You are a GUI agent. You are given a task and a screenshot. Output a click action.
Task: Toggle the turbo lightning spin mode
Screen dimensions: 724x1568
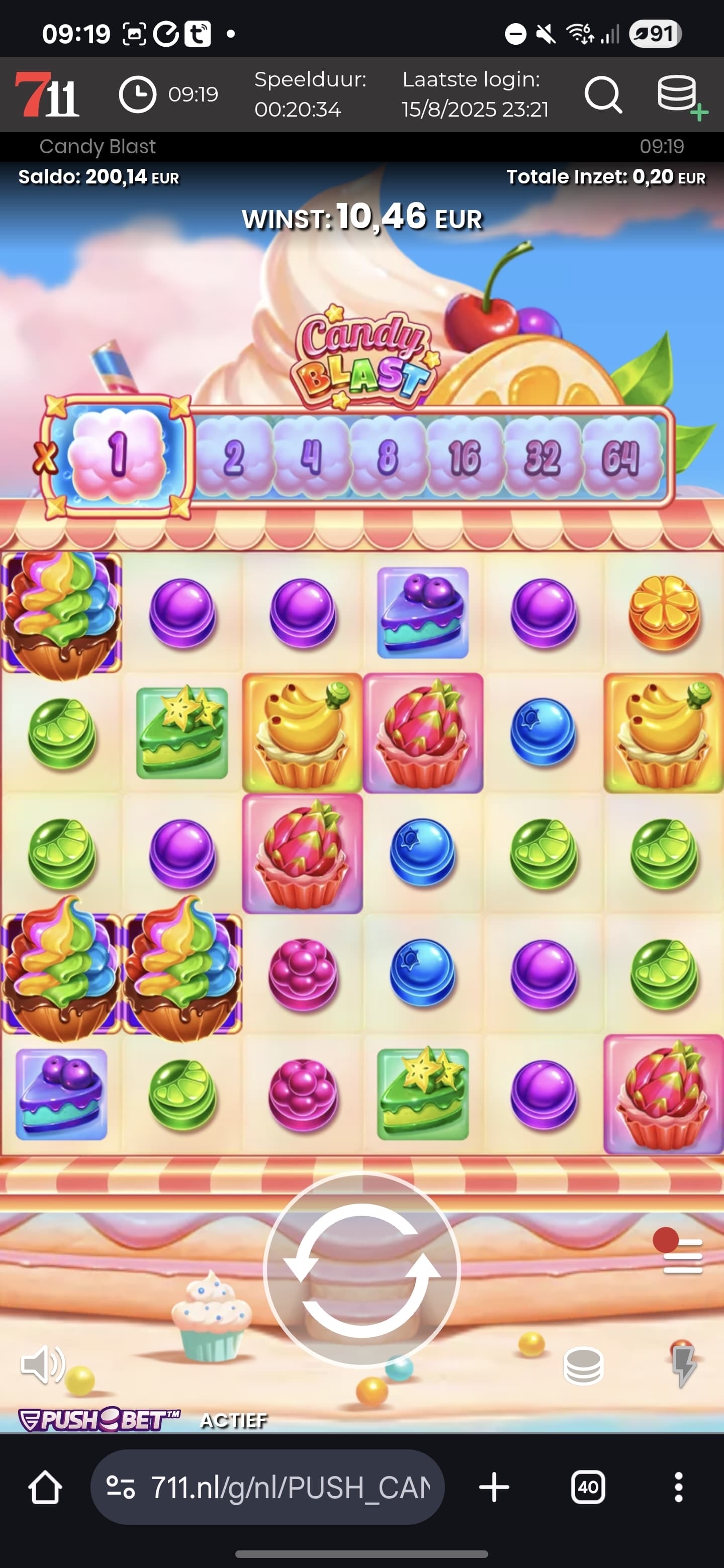pyautogui.click(x=683, y=1365)
